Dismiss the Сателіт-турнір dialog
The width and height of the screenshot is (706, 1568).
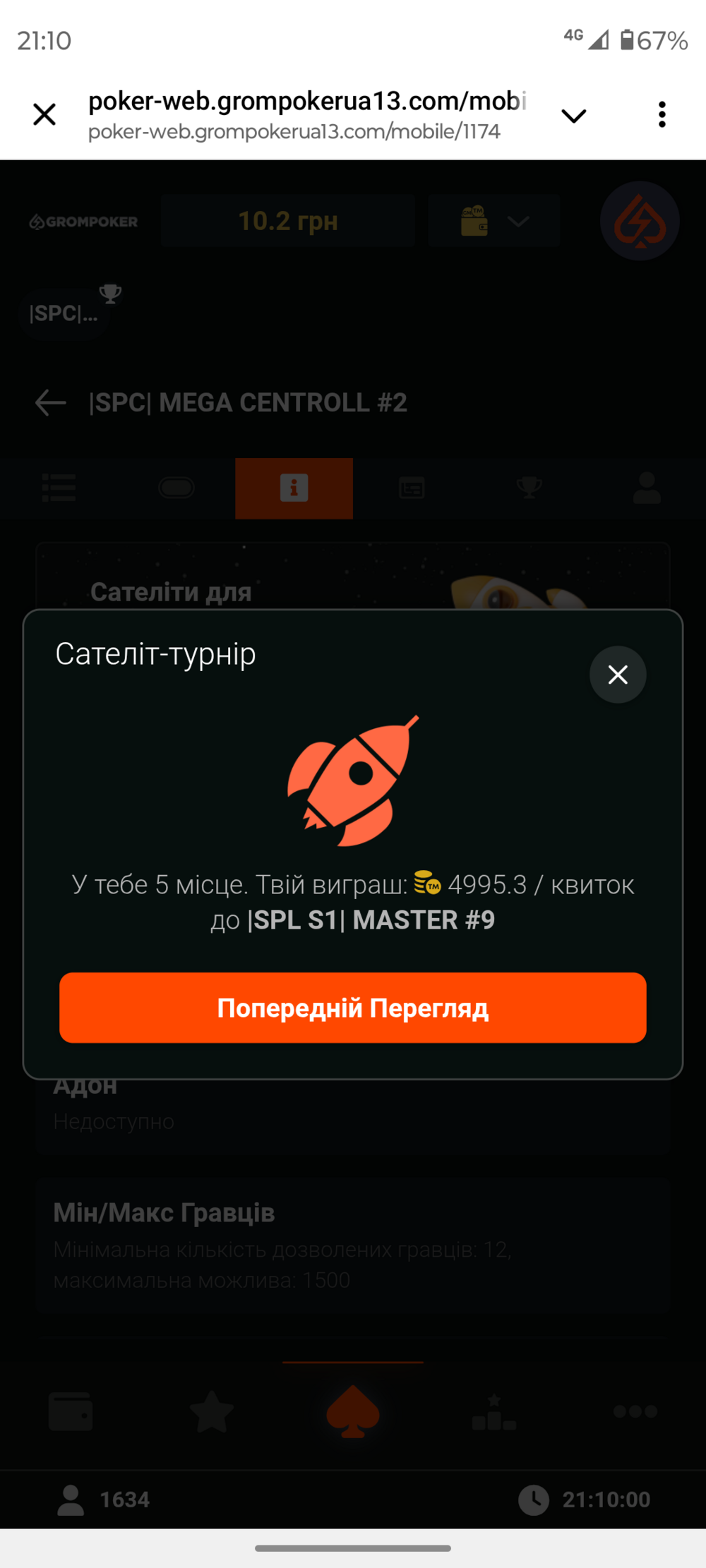(x=618, y=675)
